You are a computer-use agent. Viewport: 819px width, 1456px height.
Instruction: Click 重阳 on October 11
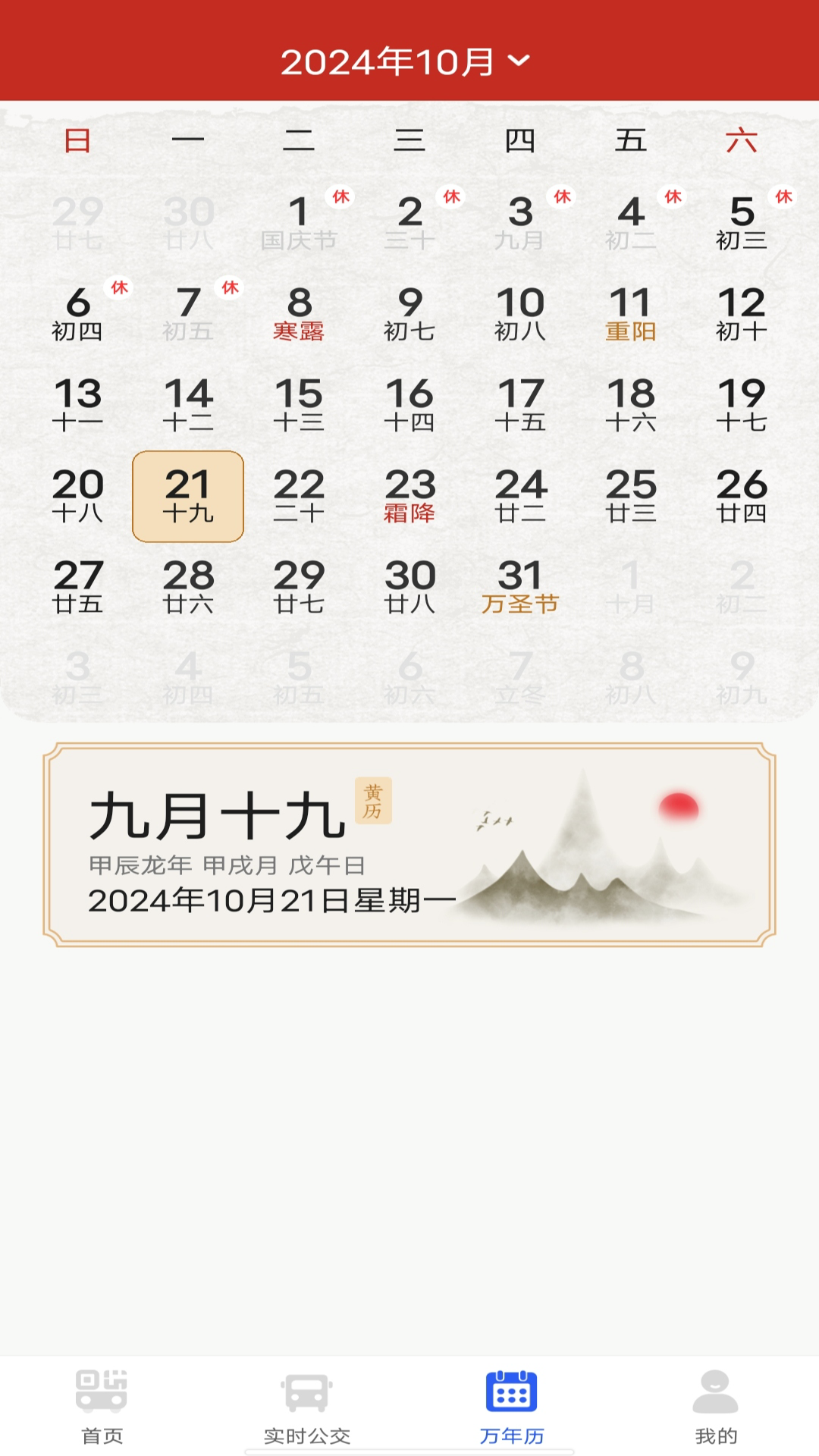[x=630, y=331]
